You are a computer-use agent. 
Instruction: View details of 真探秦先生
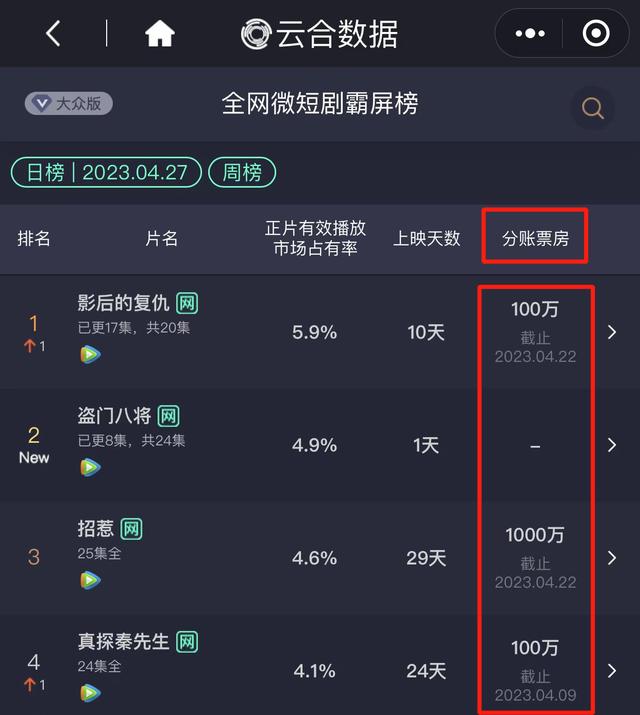tap(612, 670)
